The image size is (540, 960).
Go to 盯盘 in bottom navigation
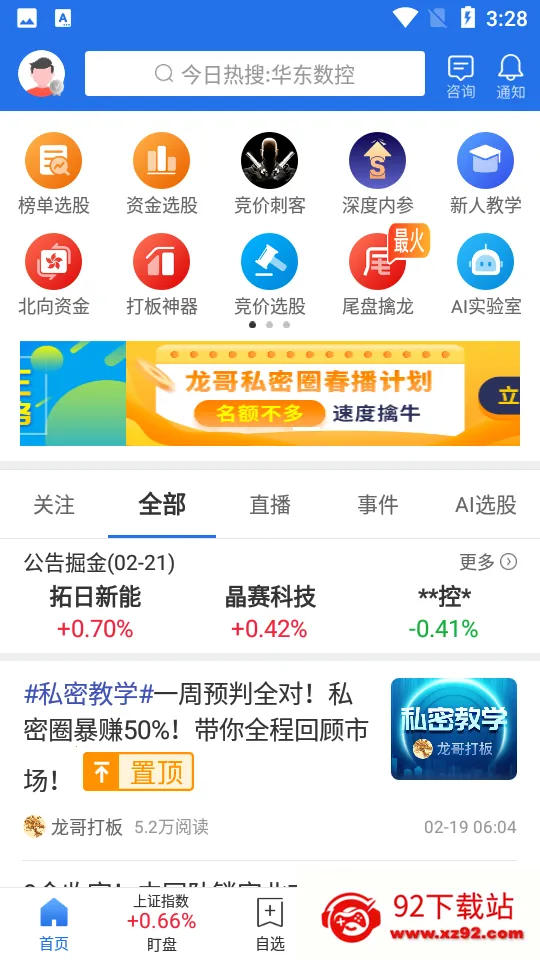pos(162,923)
